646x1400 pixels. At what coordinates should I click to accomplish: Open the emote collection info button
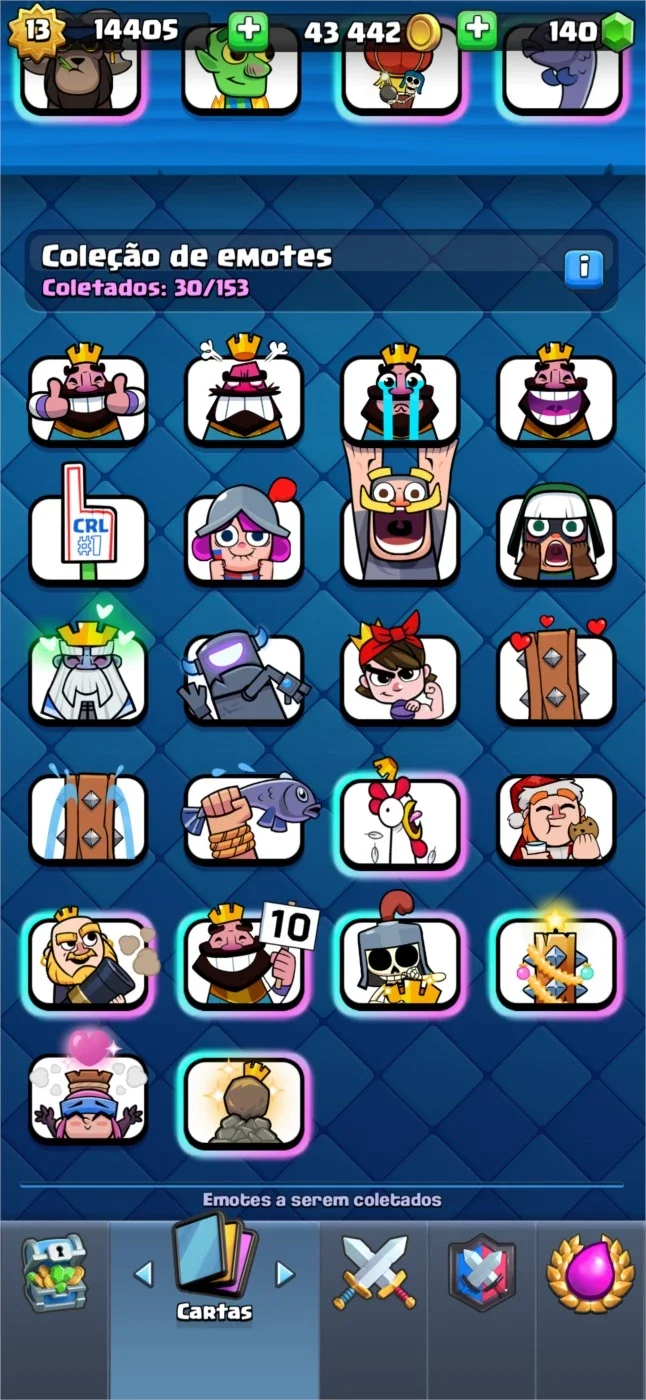pyautogui.click(x=584, y=268)
